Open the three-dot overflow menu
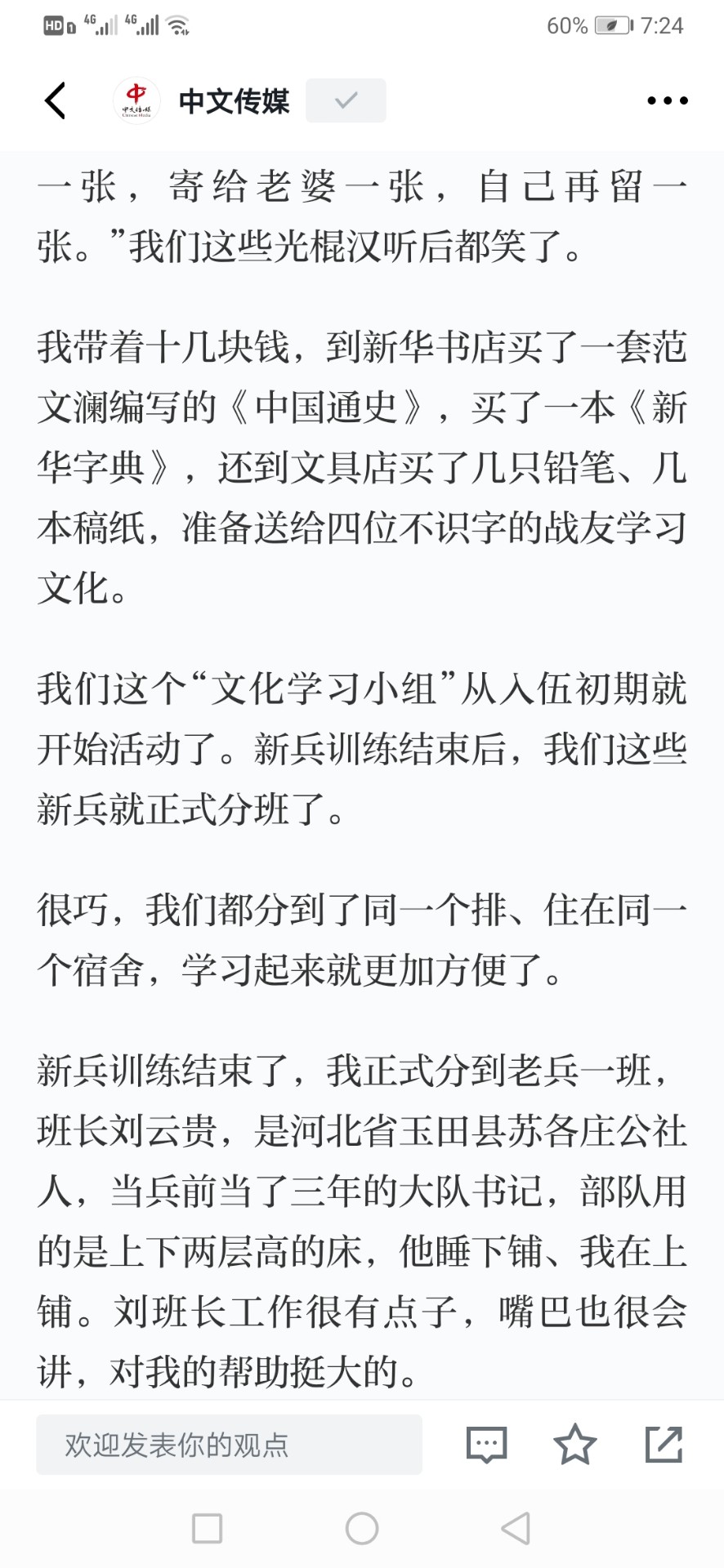The height and width of the screenshot is (1568, 724). [x=668, y=100]
